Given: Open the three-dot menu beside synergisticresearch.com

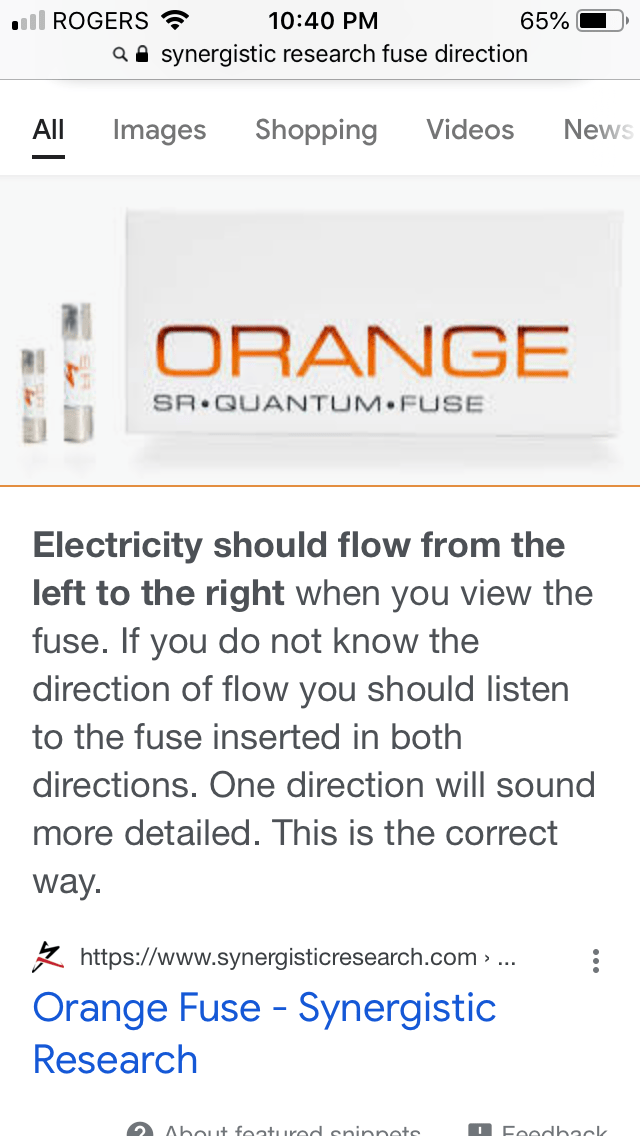Looking at the screenshot, I should pos(596,961).
